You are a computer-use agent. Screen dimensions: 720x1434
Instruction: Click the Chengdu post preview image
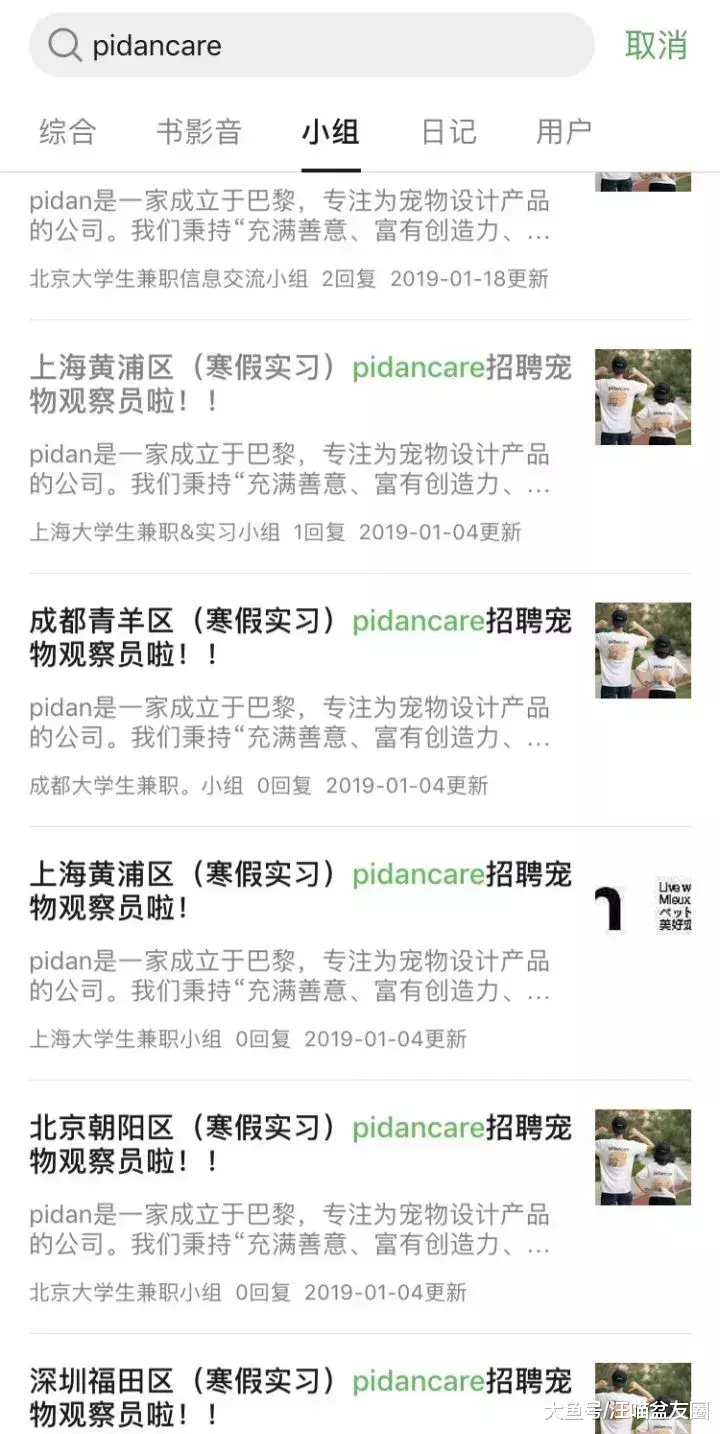[x=643, y=650]
